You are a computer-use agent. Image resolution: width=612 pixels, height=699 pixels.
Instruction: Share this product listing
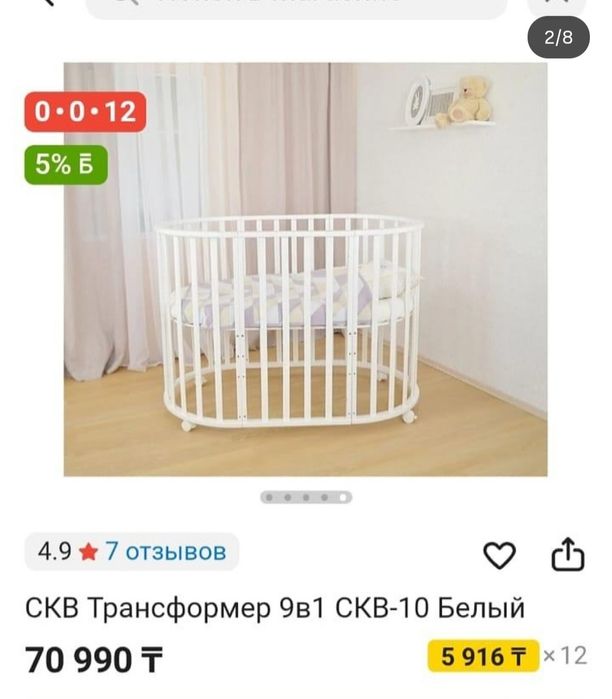[x=567, y=552]
